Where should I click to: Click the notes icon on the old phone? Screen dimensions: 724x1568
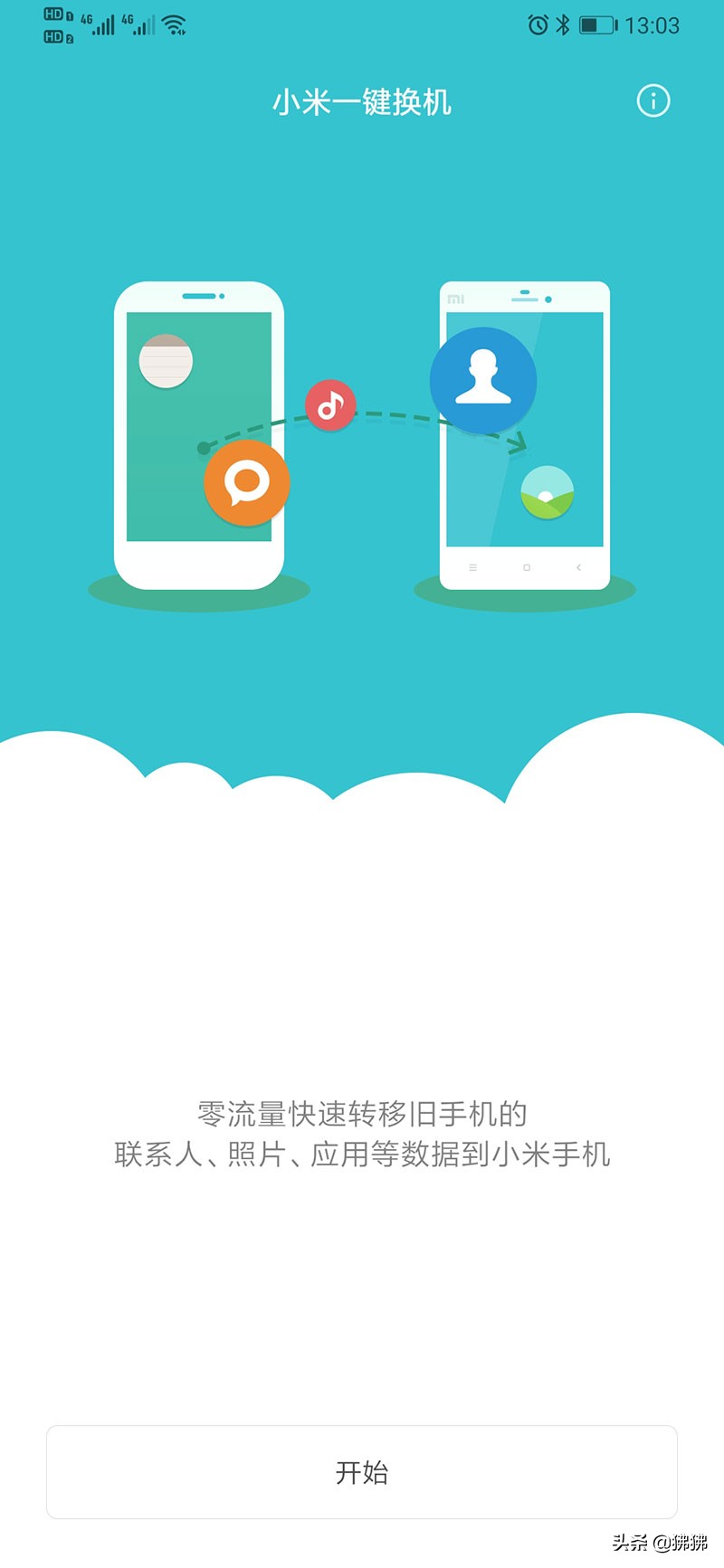(x=166, y=359)
